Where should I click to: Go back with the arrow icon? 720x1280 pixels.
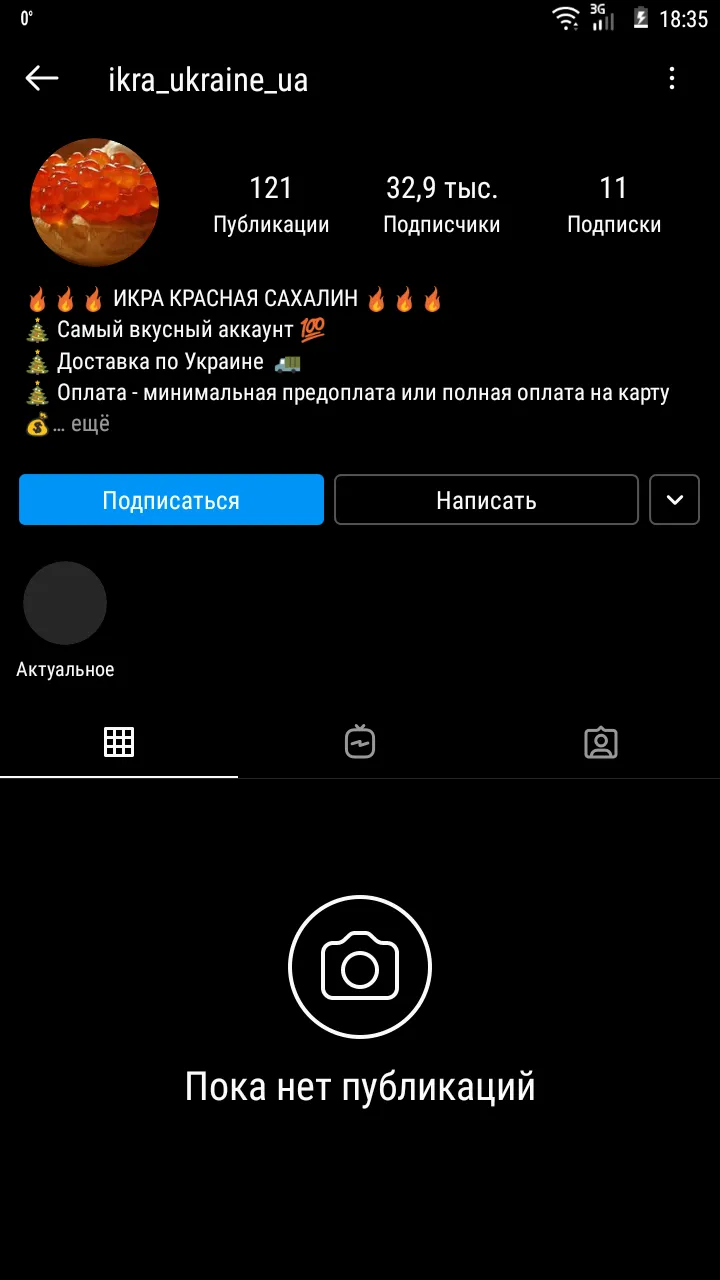coord(42,79)
